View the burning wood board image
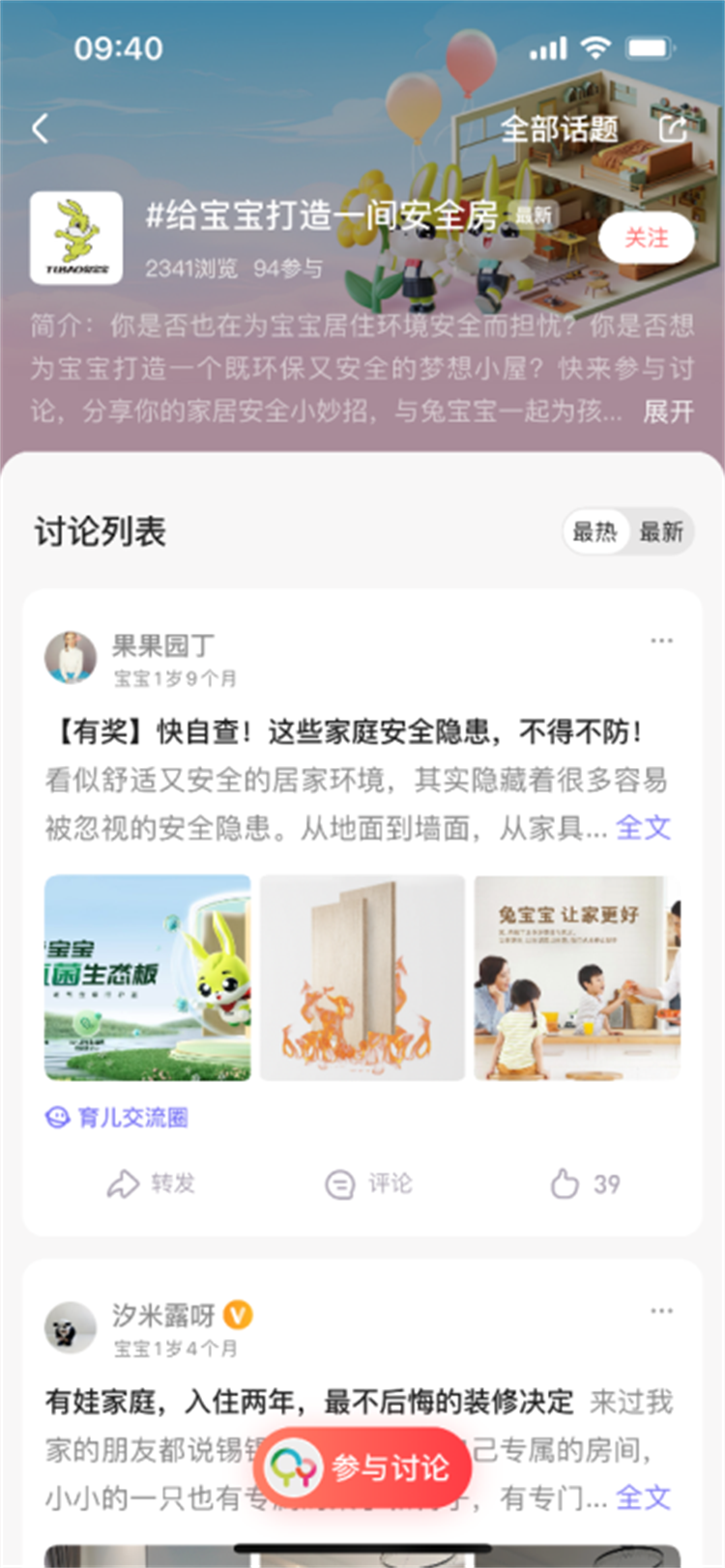The image size is (725, 1568). click(362, 978)
